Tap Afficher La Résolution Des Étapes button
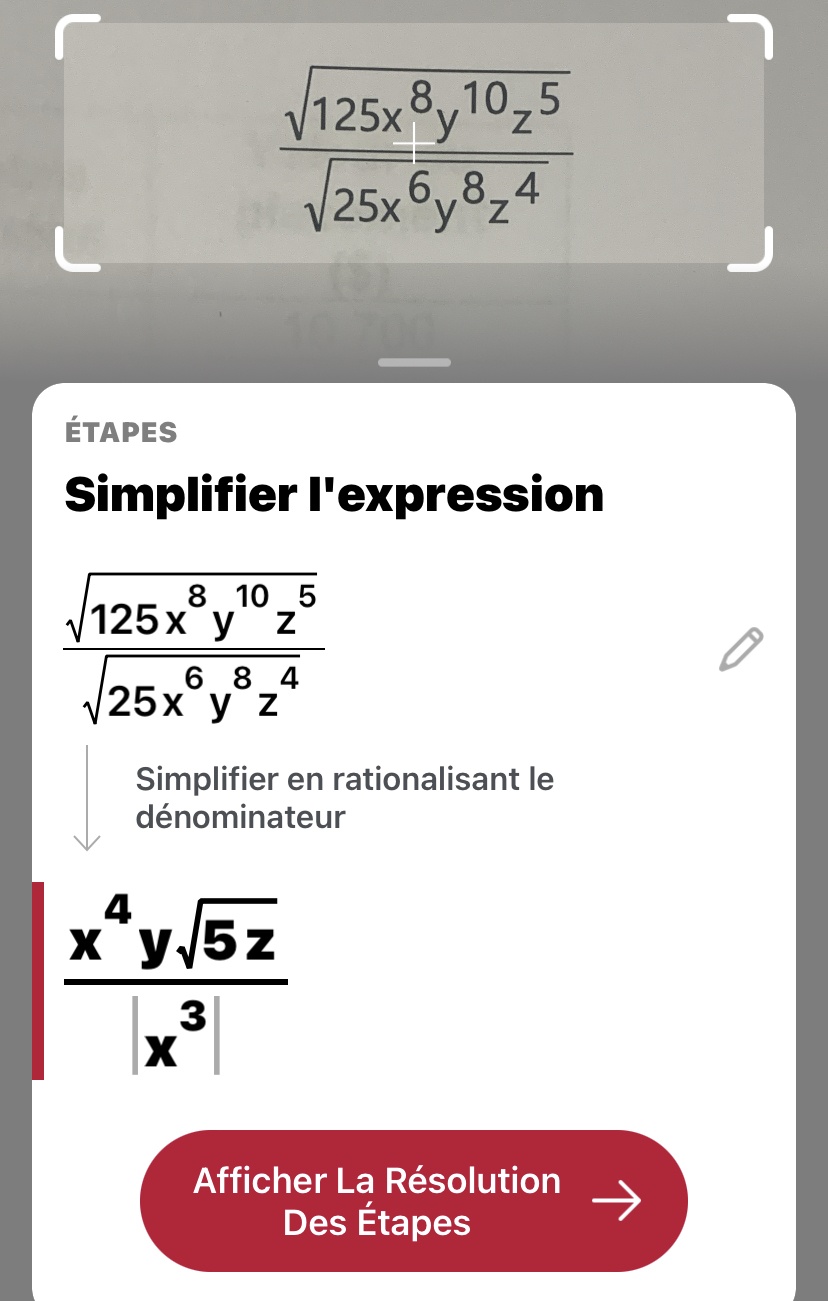Viewport: 828px width, 1301px height. point(414,1201)
